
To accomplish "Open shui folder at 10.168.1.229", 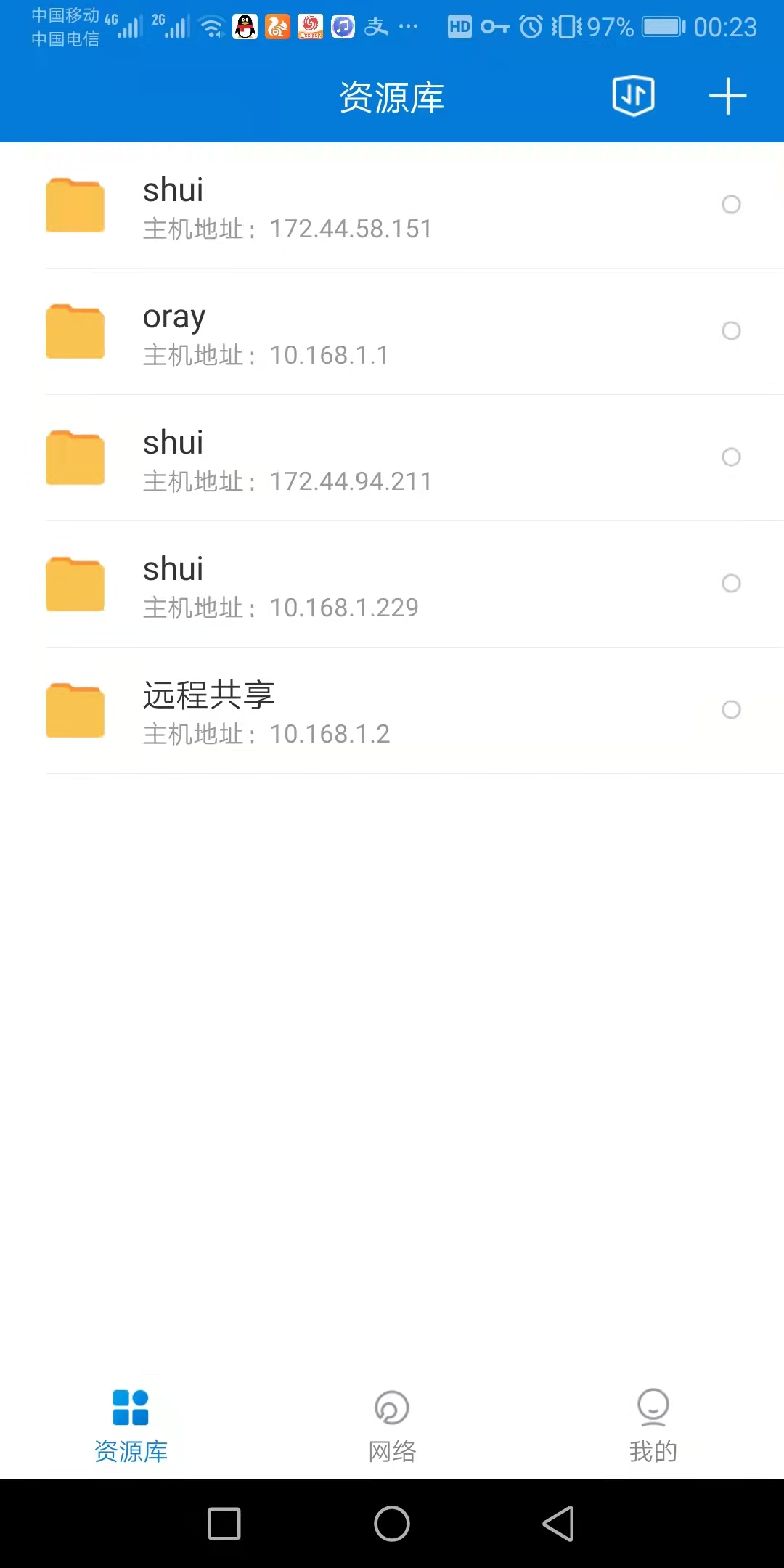I will (x=280, y=586).
